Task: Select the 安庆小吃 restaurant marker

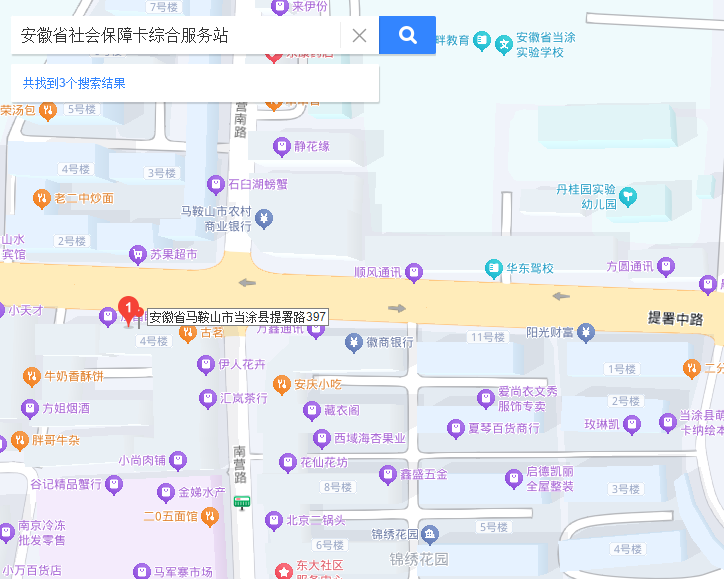Action: pos(281,384)
